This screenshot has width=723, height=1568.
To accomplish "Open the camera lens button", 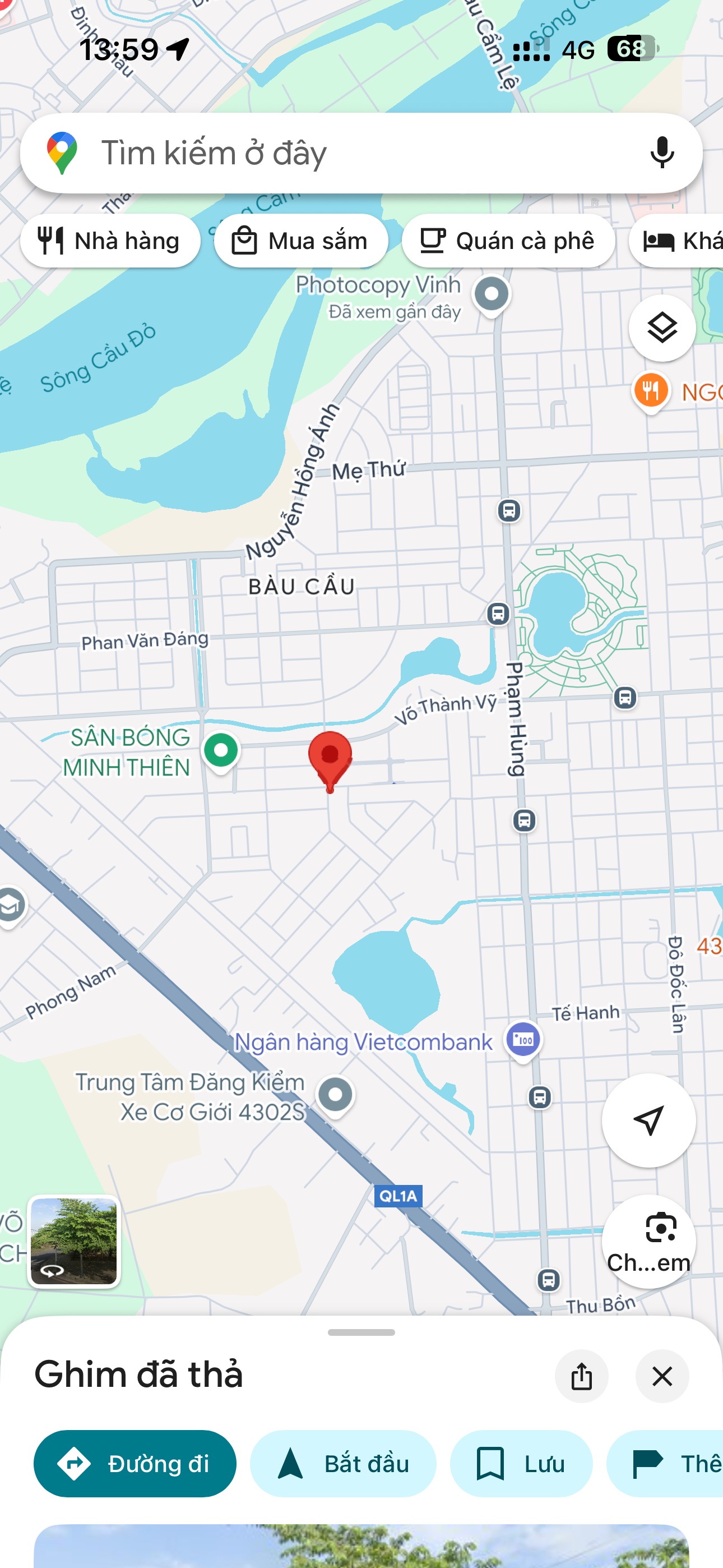I will [648, 1240].
